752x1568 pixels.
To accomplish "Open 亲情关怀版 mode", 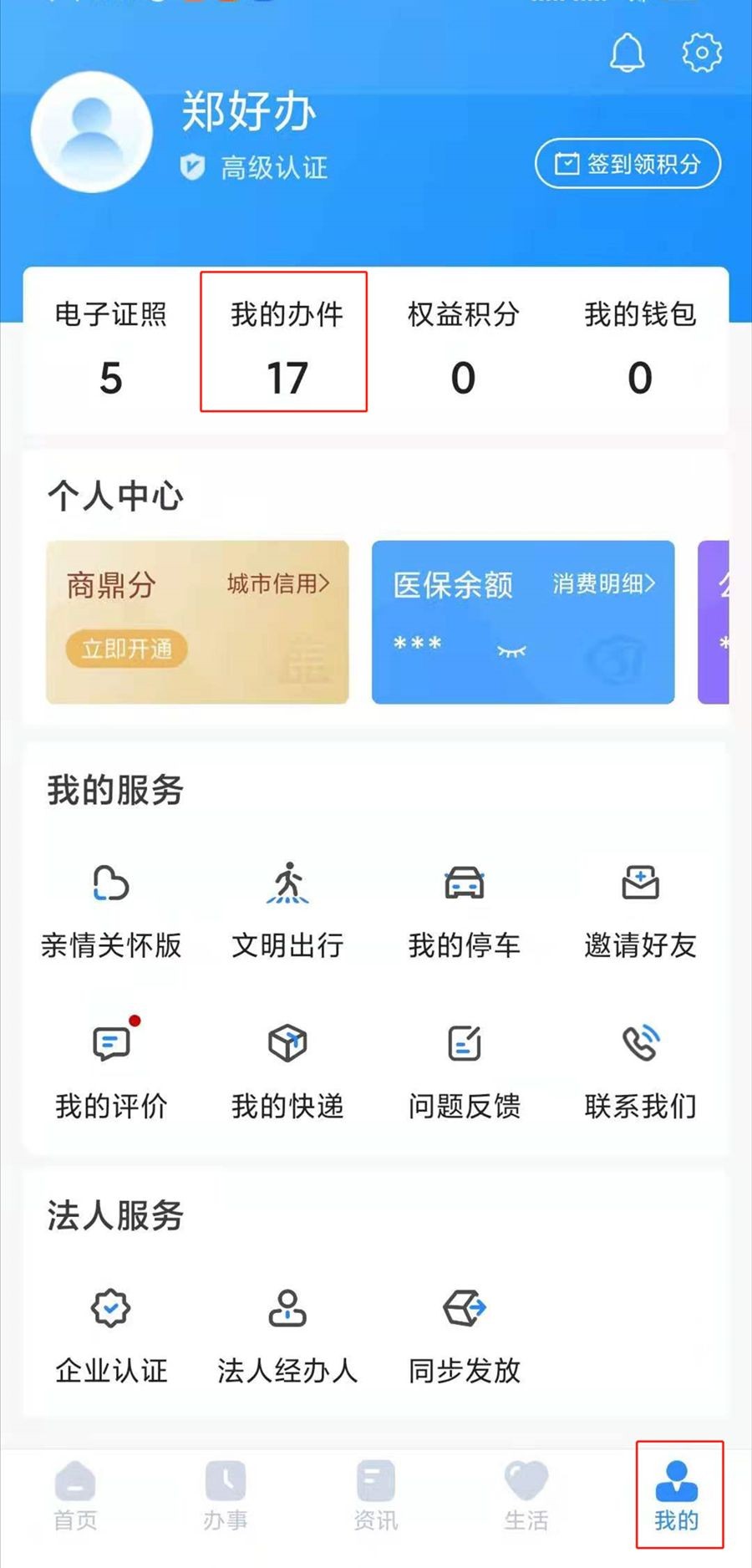I will tap(111, 909).
